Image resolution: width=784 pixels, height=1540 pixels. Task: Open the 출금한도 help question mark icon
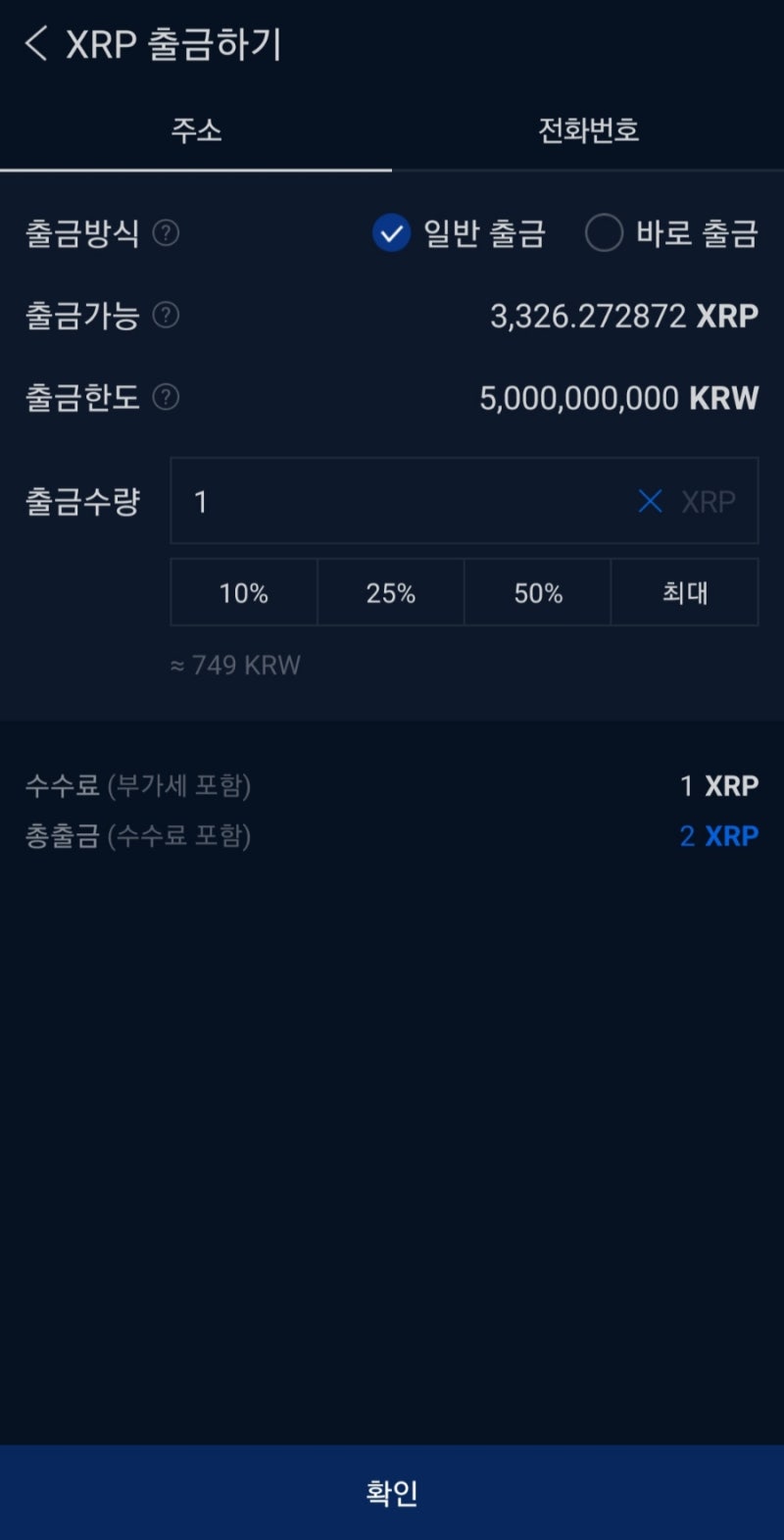[x=167, y=398]
